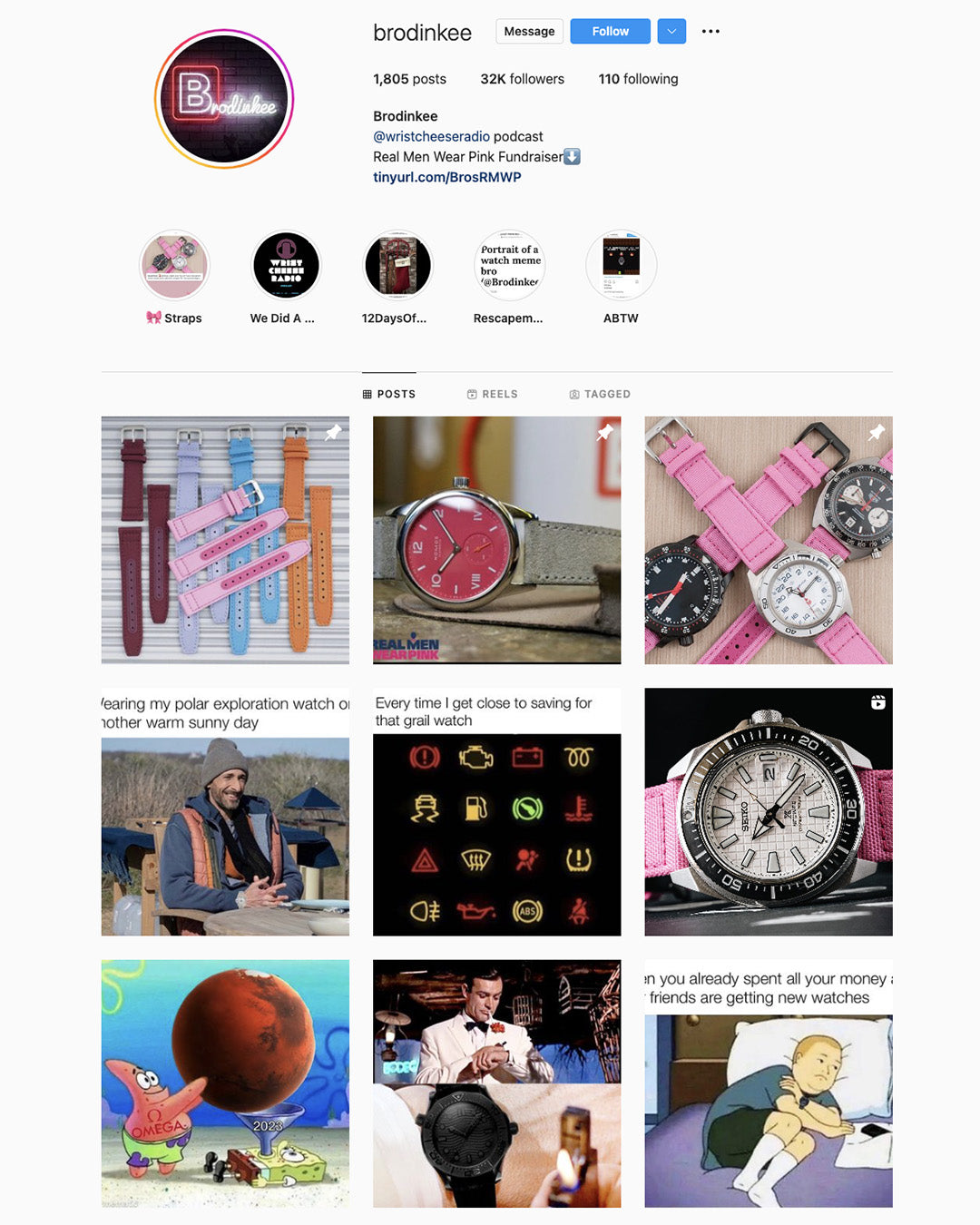
Task: Open the grail watch dashboard lights meme
Action: [x=496, y=811]
